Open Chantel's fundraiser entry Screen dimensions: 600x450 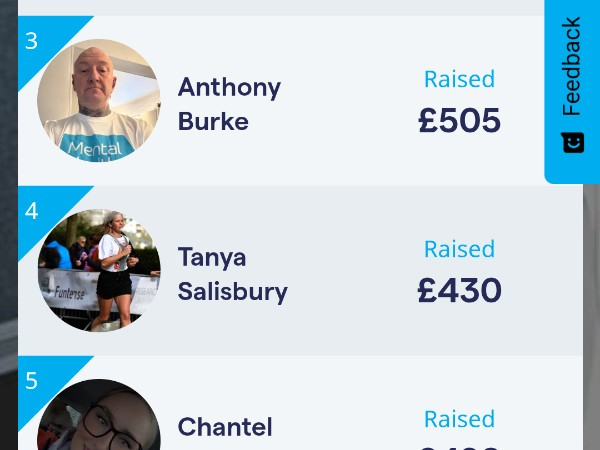click(225, 427)
